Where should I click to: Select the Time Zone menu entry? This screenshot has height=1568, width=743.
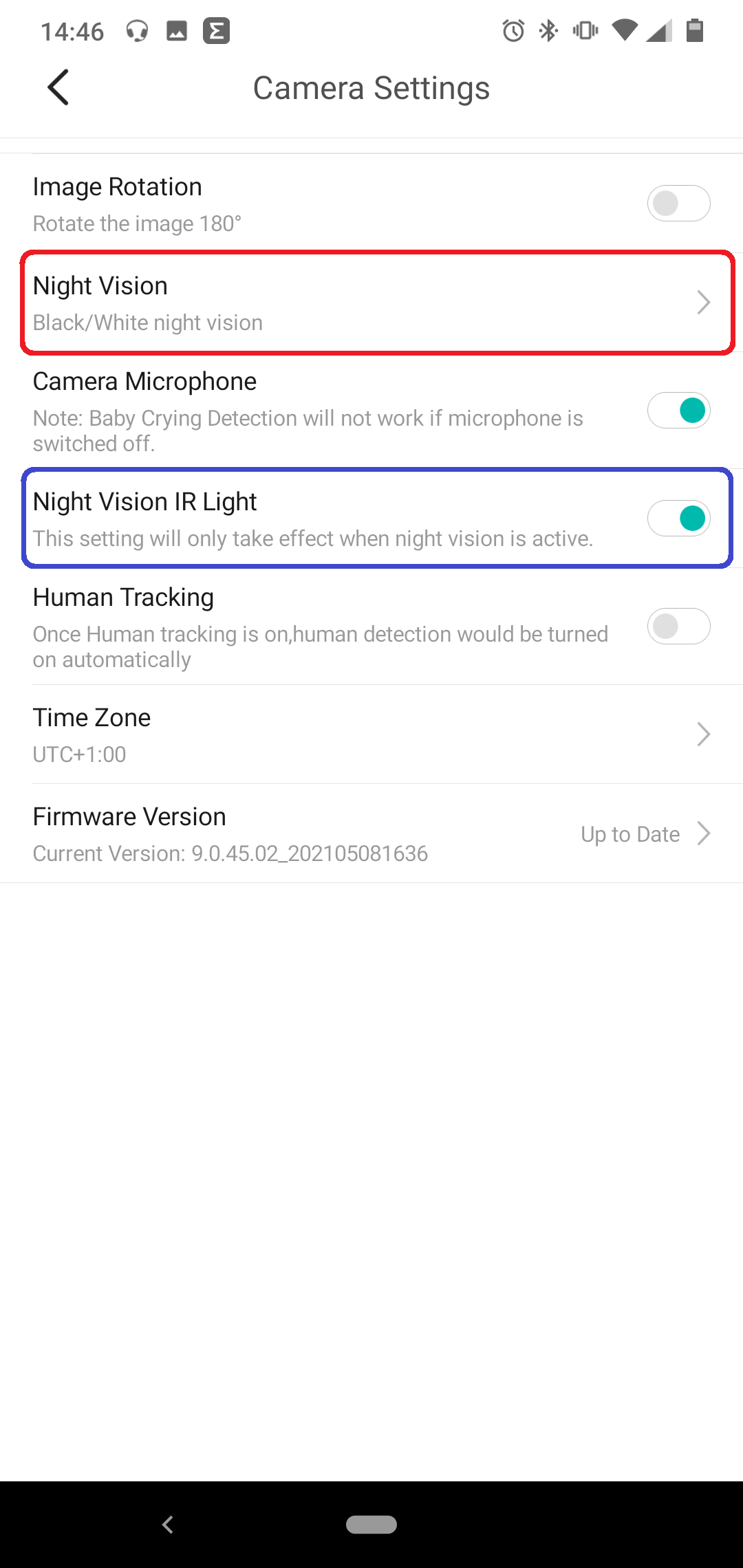[91, 717]
